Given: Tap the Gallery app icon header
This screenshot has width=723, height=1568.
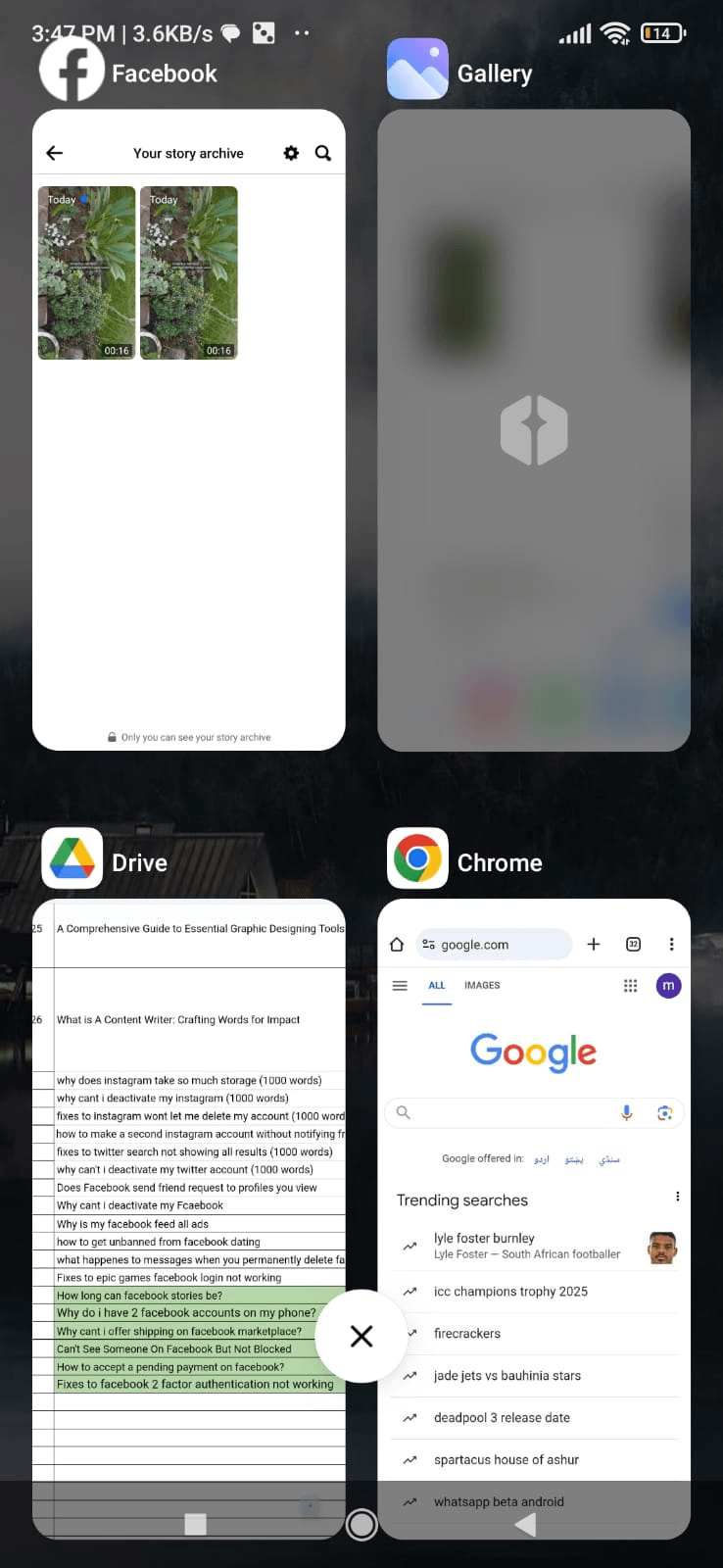Looking at the screenshot, I should tap(417, 70).
